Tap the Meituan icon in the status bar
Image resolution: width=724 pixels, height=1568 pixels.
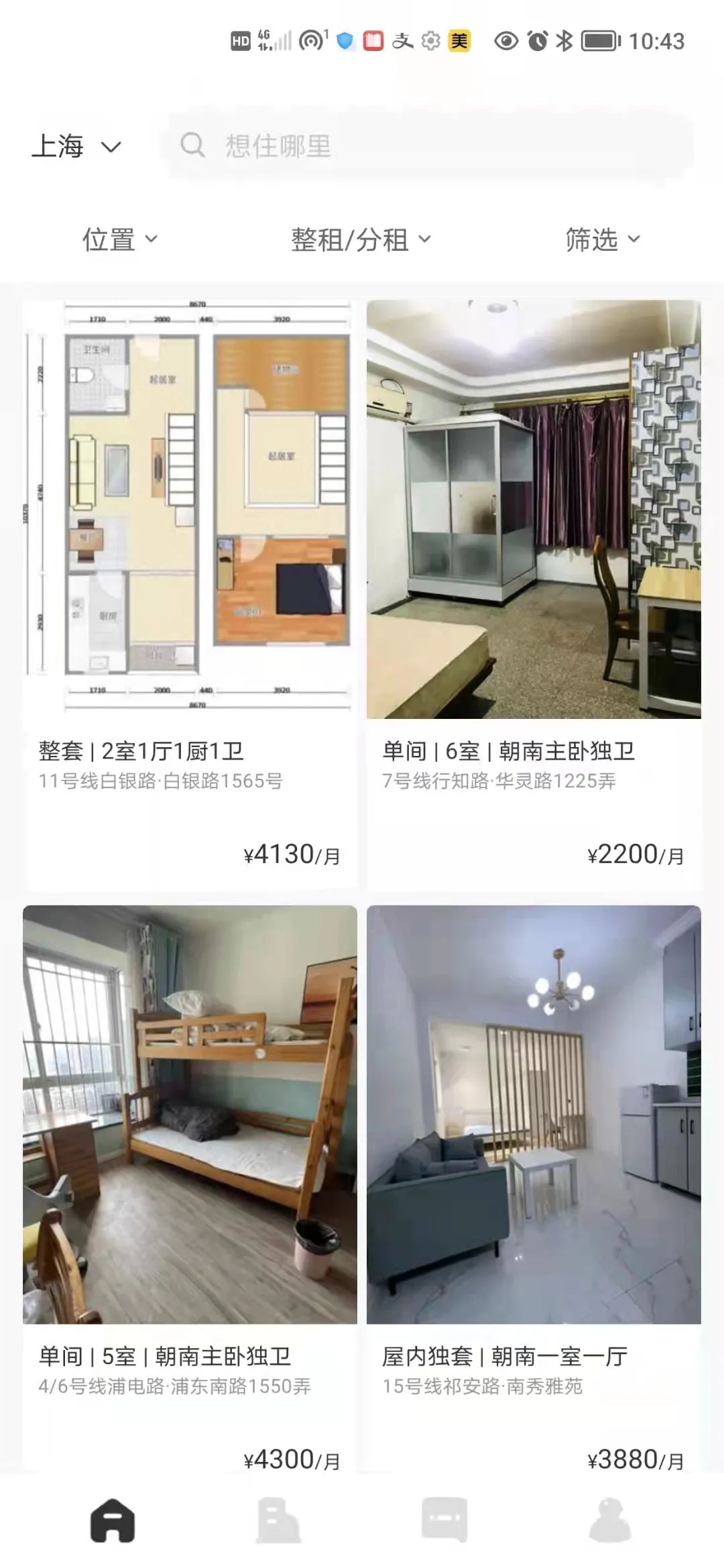coord(459,42)
